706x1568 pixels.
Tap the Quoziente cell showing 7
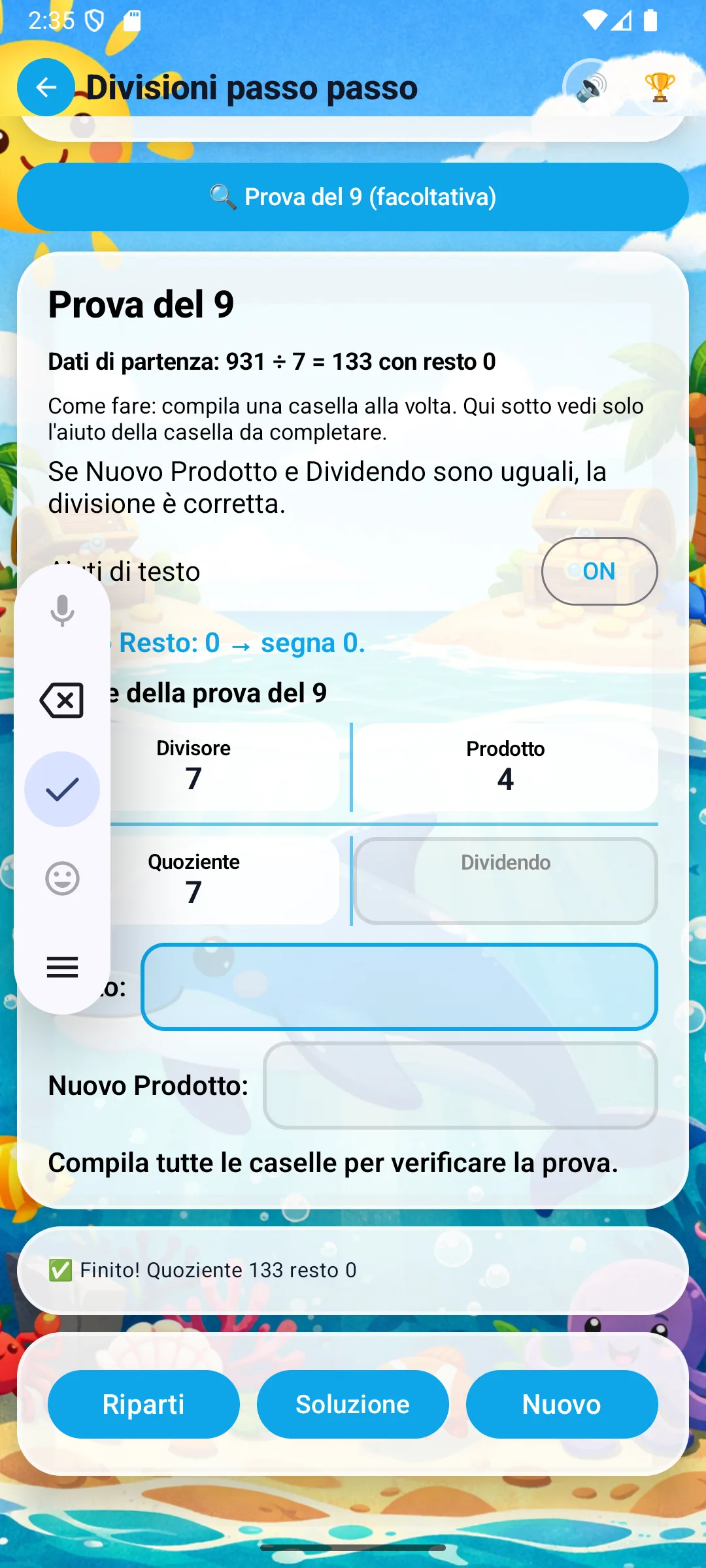(194, 879)
